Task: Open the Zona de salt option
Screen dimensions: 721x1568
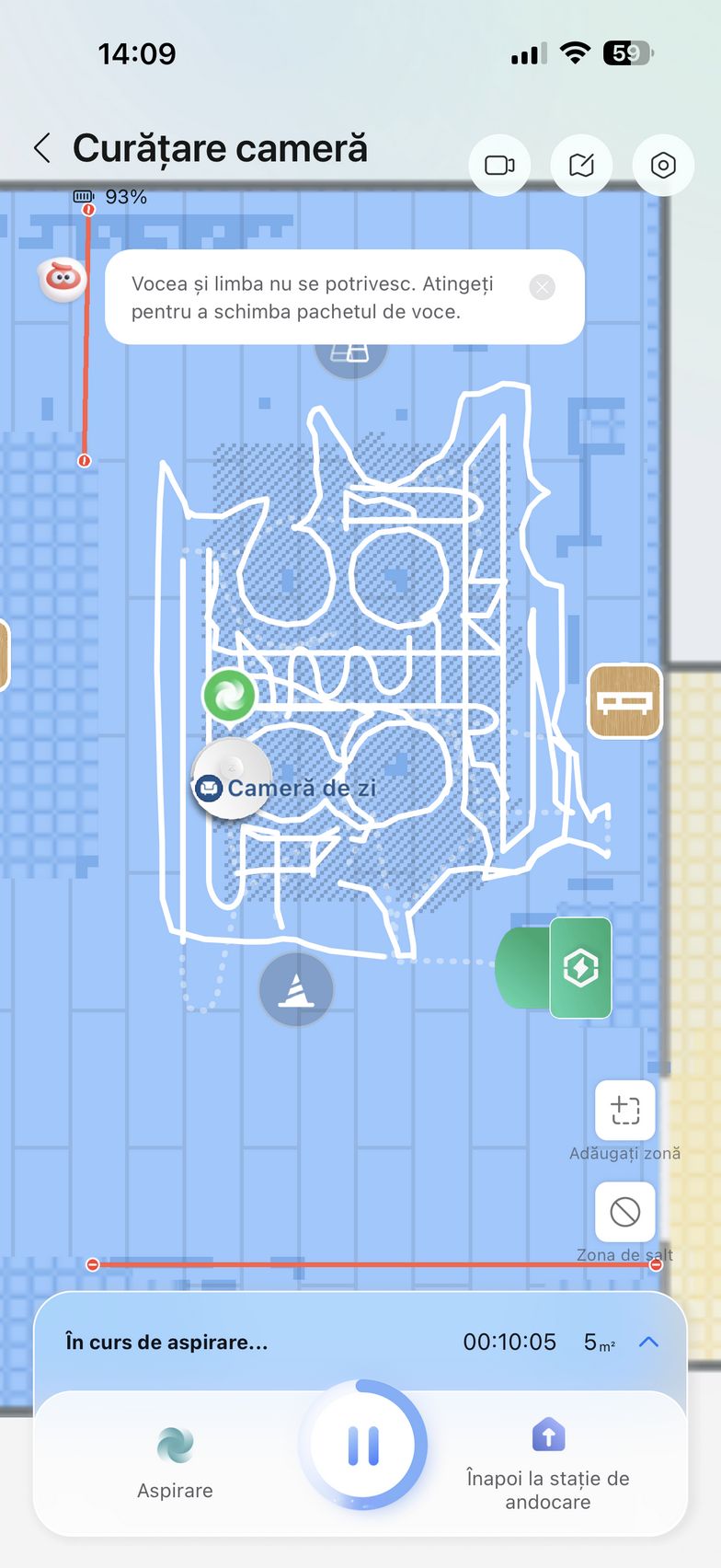Action: pyautogui.click(x=625, y=1212)
